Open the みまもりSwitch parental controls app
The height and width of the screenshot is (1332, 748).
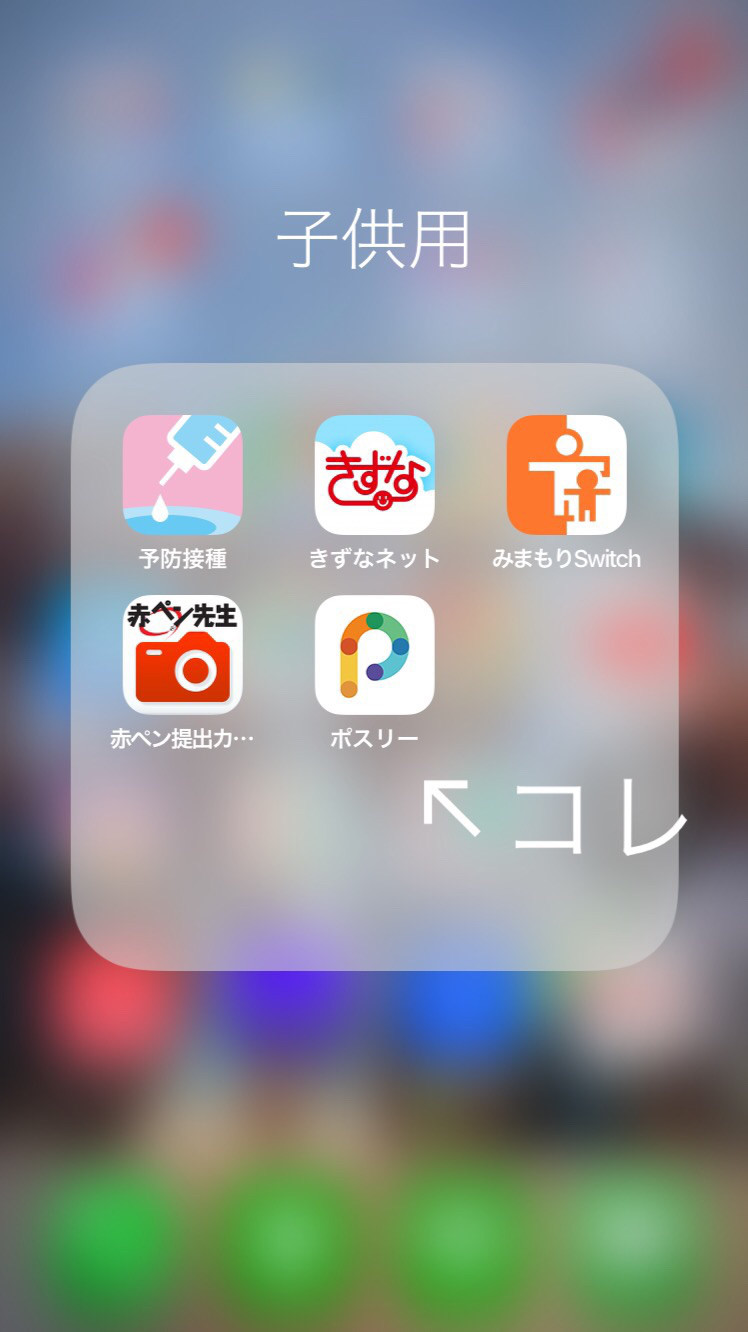(566, 475)
